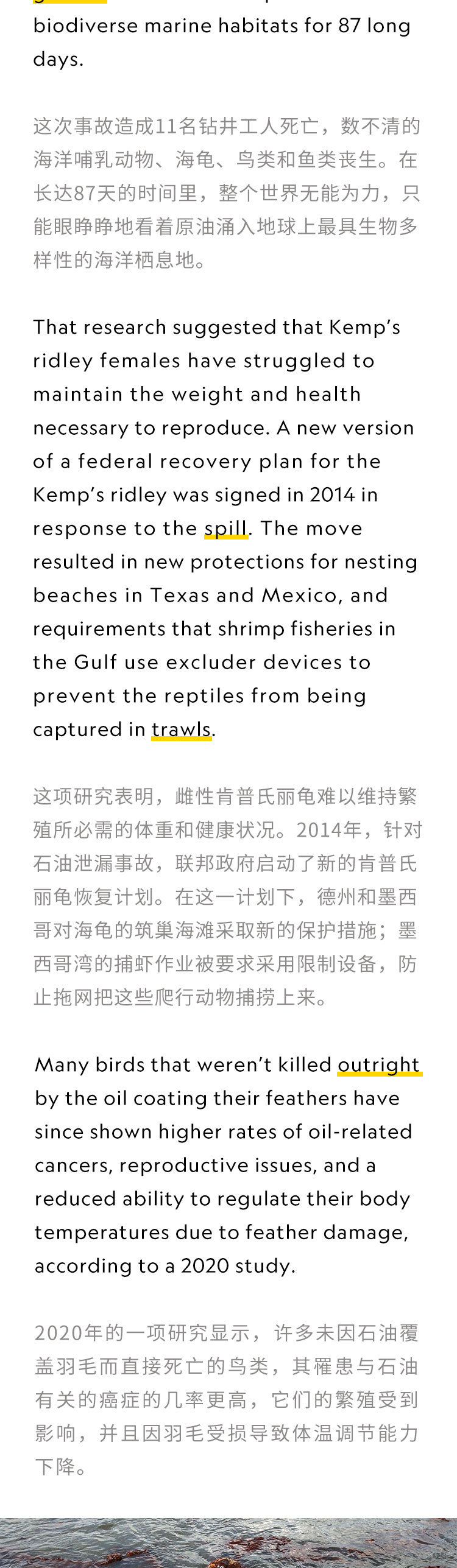Tap the underlined word "spill"
Image resolution: width=457 pixels, height=1568 pixels.
click(225, 528)
